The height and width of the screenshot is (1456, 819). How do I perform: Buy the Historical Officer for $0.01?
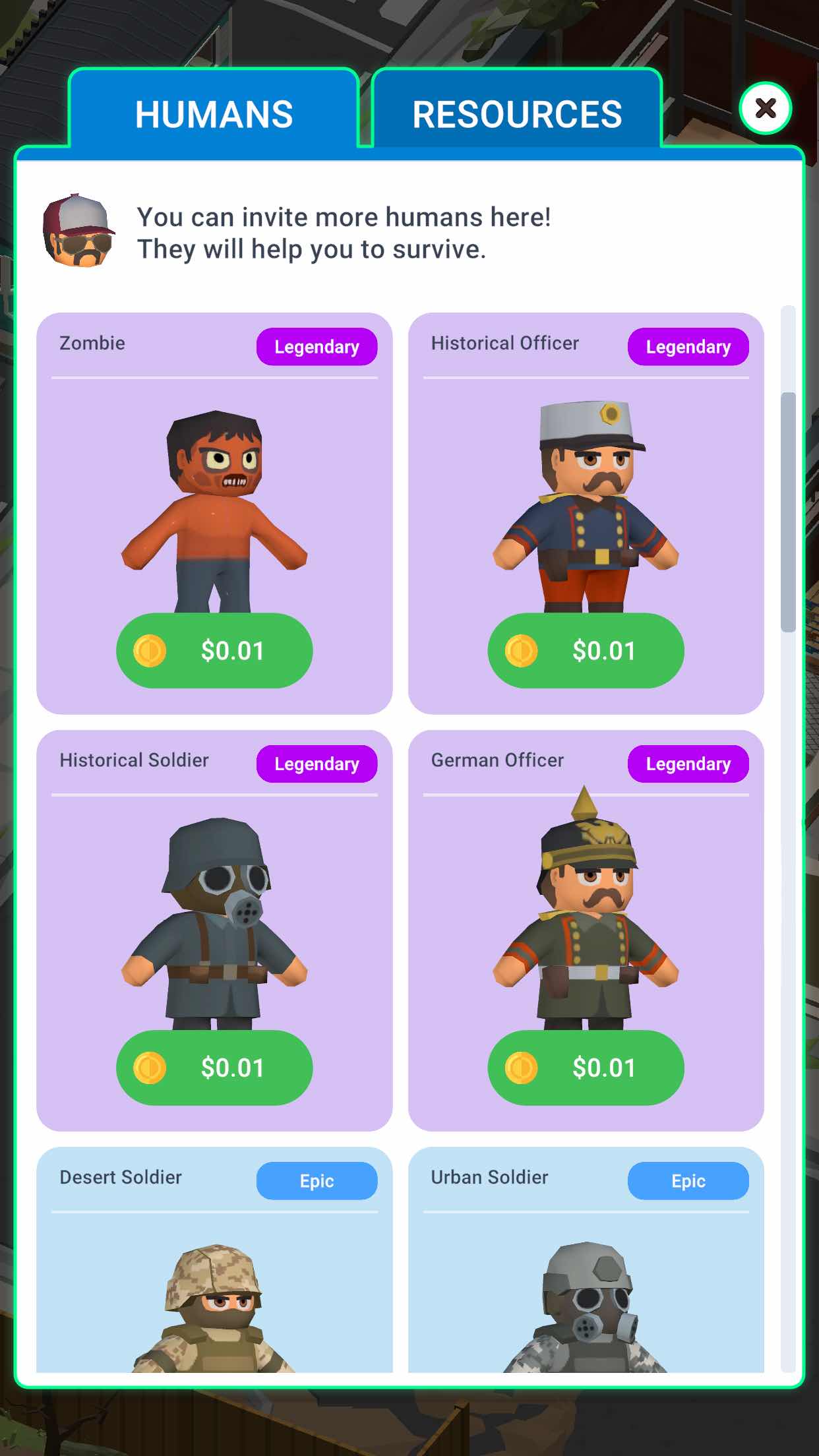coord(586,651)
